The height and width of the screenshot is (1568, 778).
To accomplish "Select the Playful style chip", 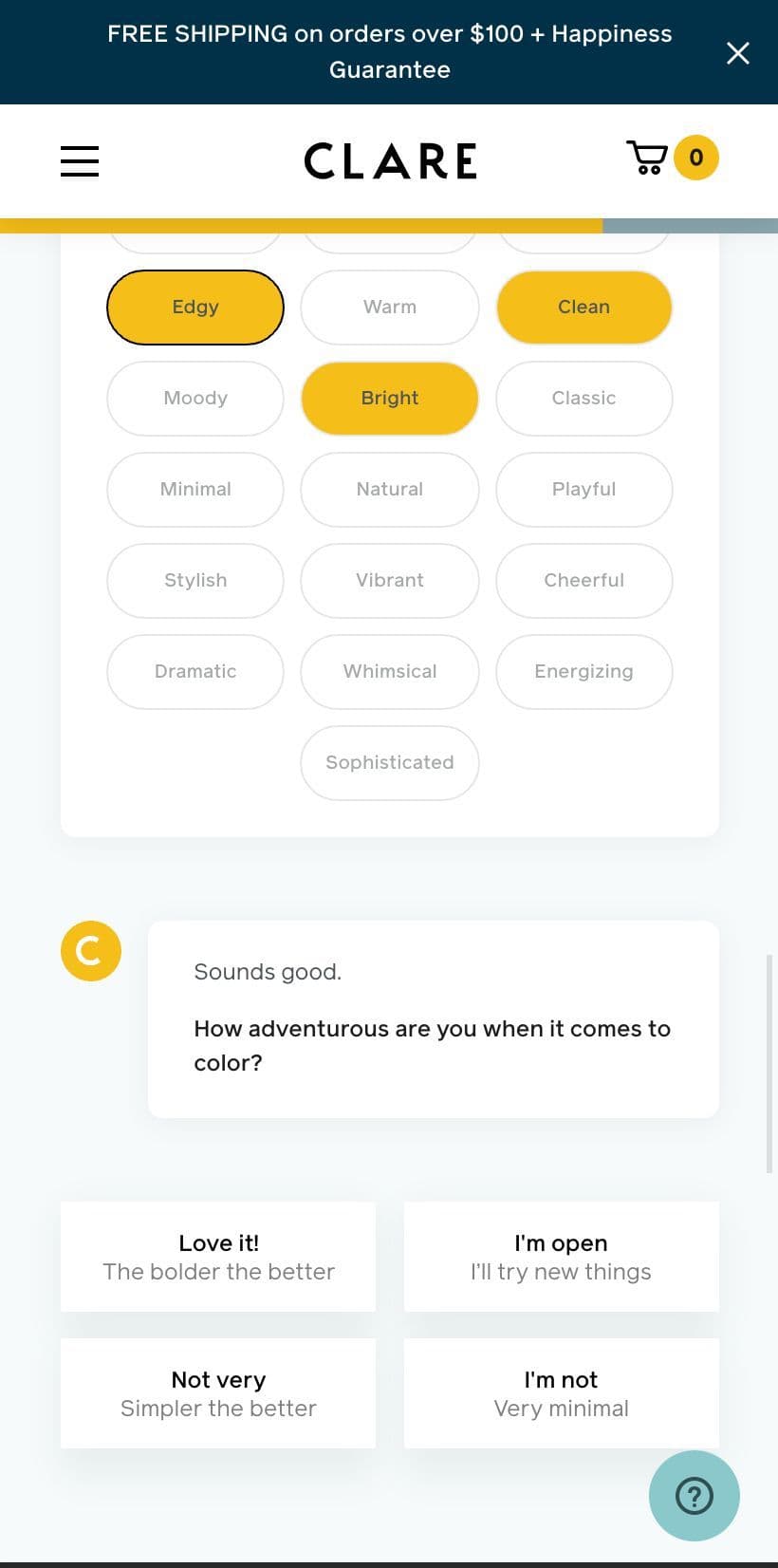I will tap(583, 490).
